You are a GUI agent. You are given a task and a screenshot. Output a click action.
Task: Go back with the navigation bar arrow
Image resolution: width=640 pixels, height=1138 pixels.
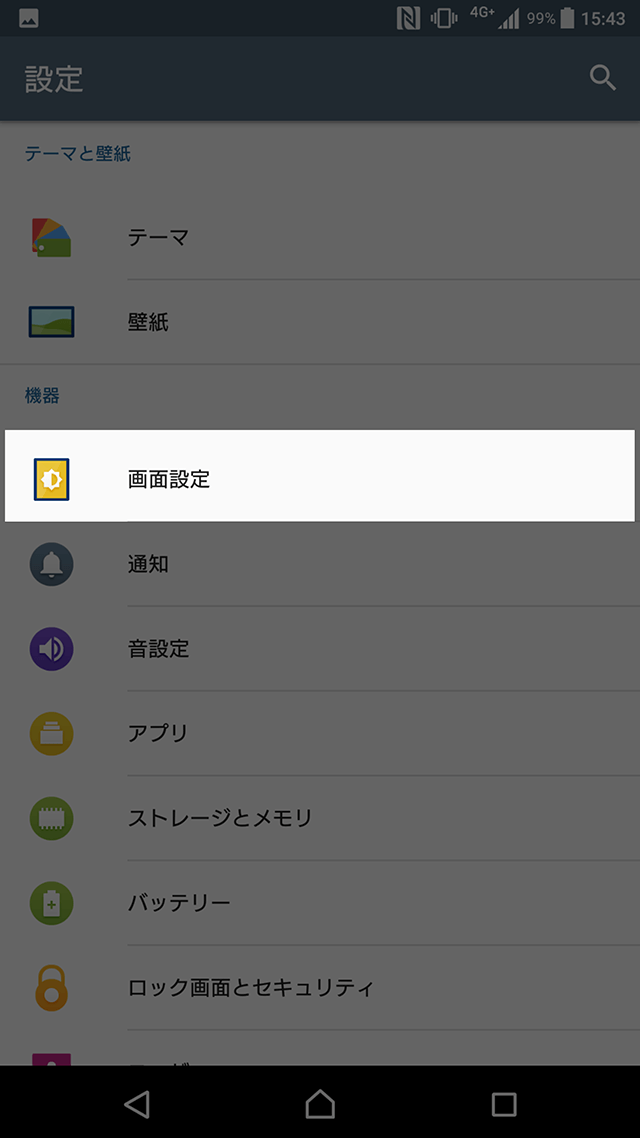137,1103
